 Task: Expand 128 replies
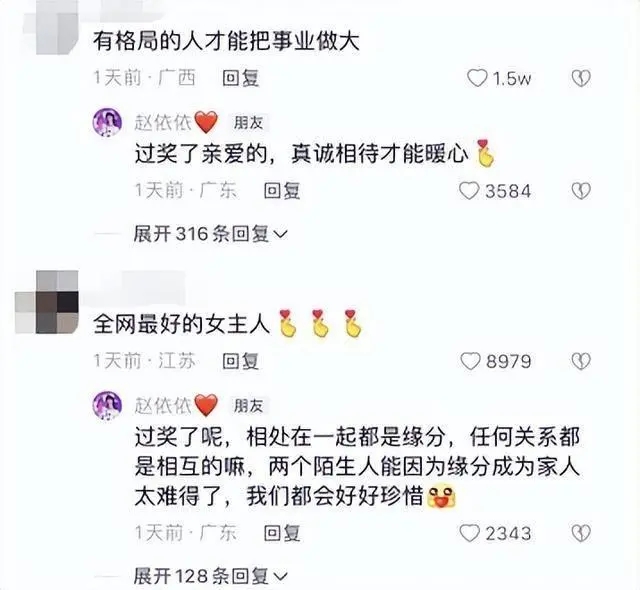[211, 577]
